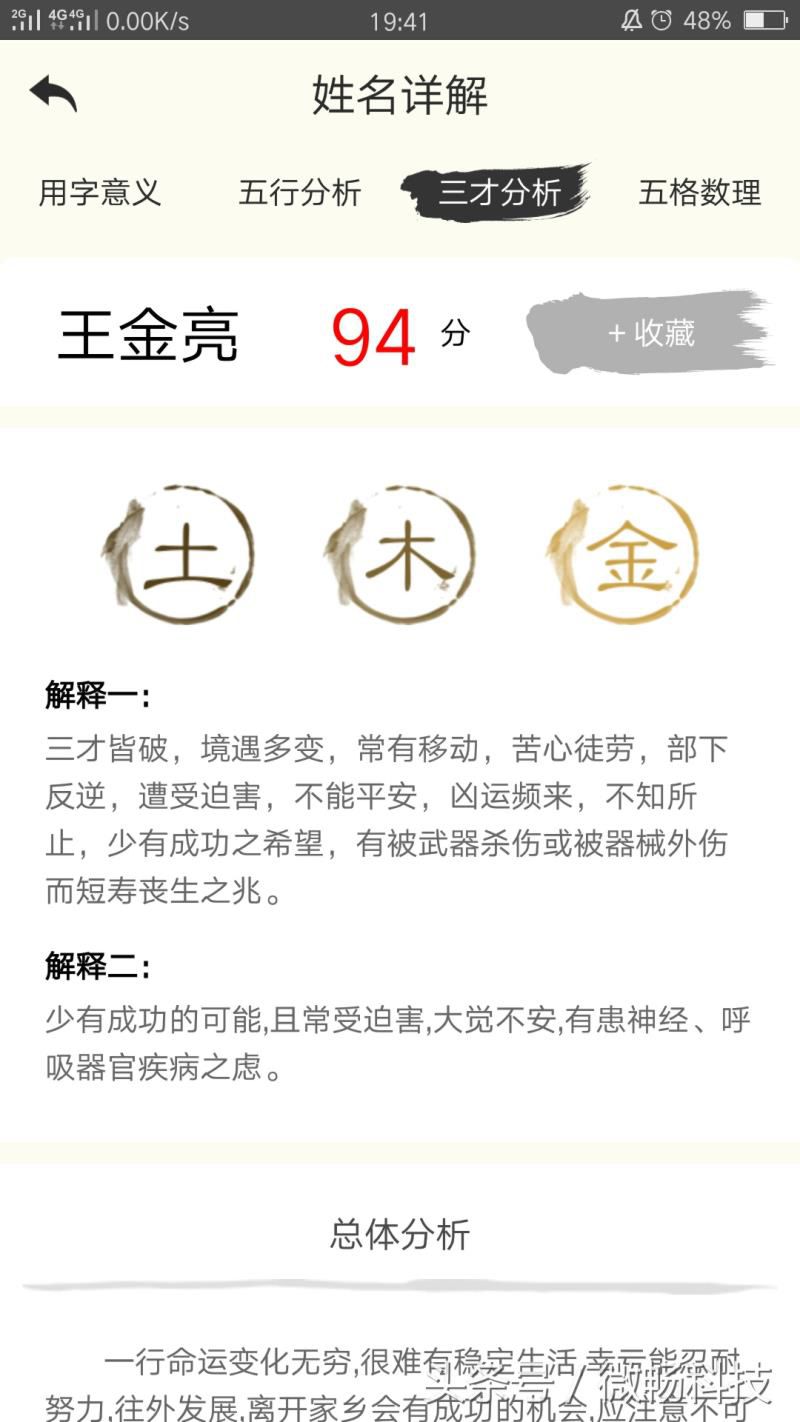Select the highlighted 三才分析 tab
The image size is (800, 1422).
500,195
